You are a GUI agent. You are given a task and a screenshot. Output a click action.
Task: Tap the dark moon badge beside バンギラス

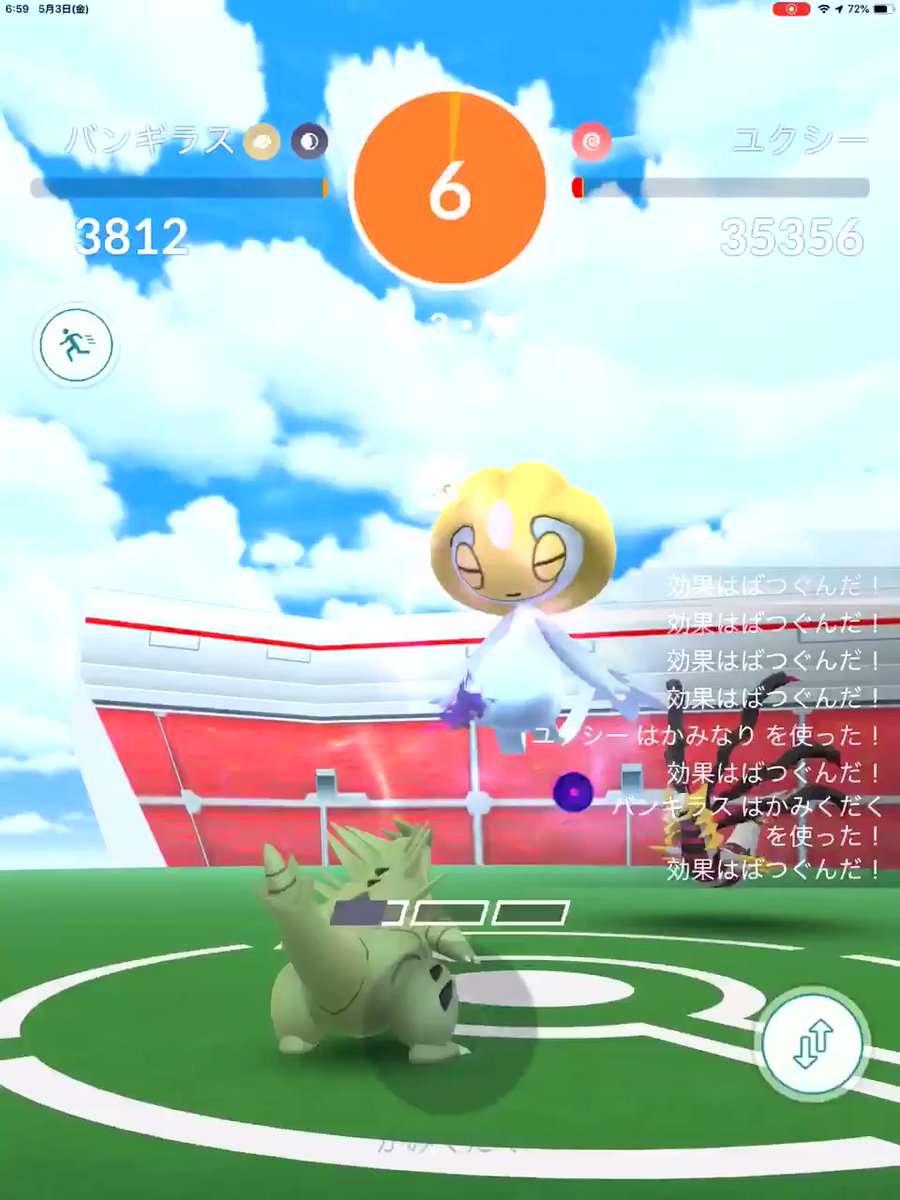(x=309, y=142)
